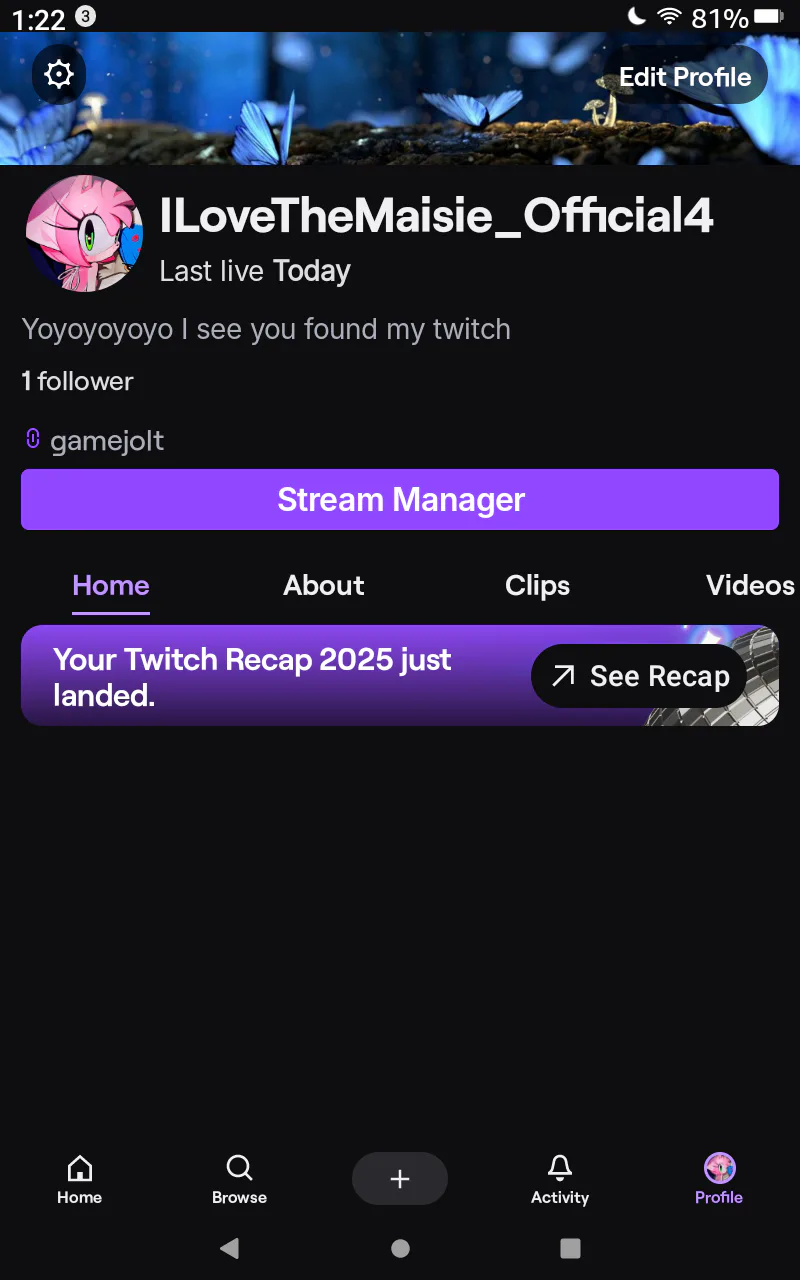
Task: Open the settings gear icon
Action: click(59, 75)
